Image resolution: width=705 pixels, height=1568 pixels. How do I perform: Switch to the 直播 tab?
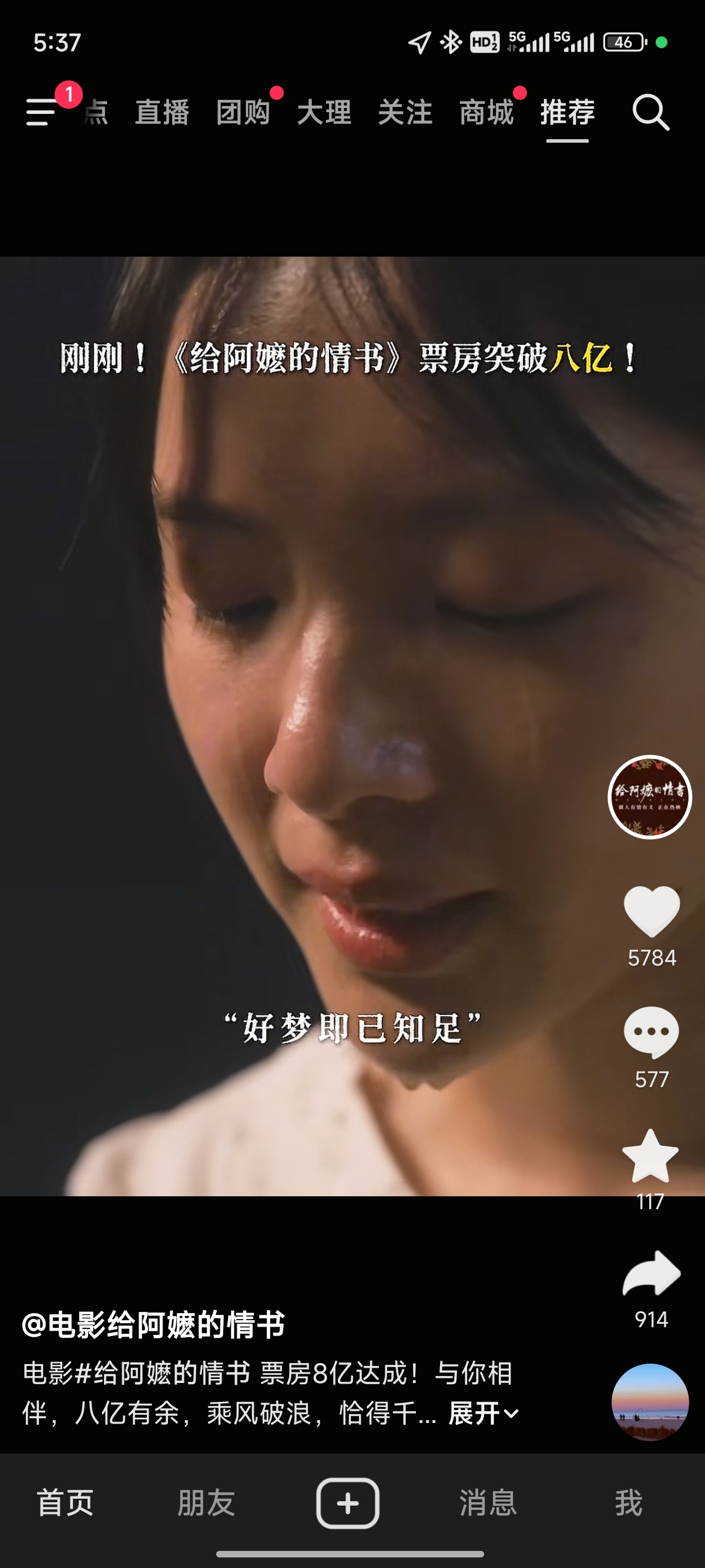pyautogui.click(x=162, y=113)
